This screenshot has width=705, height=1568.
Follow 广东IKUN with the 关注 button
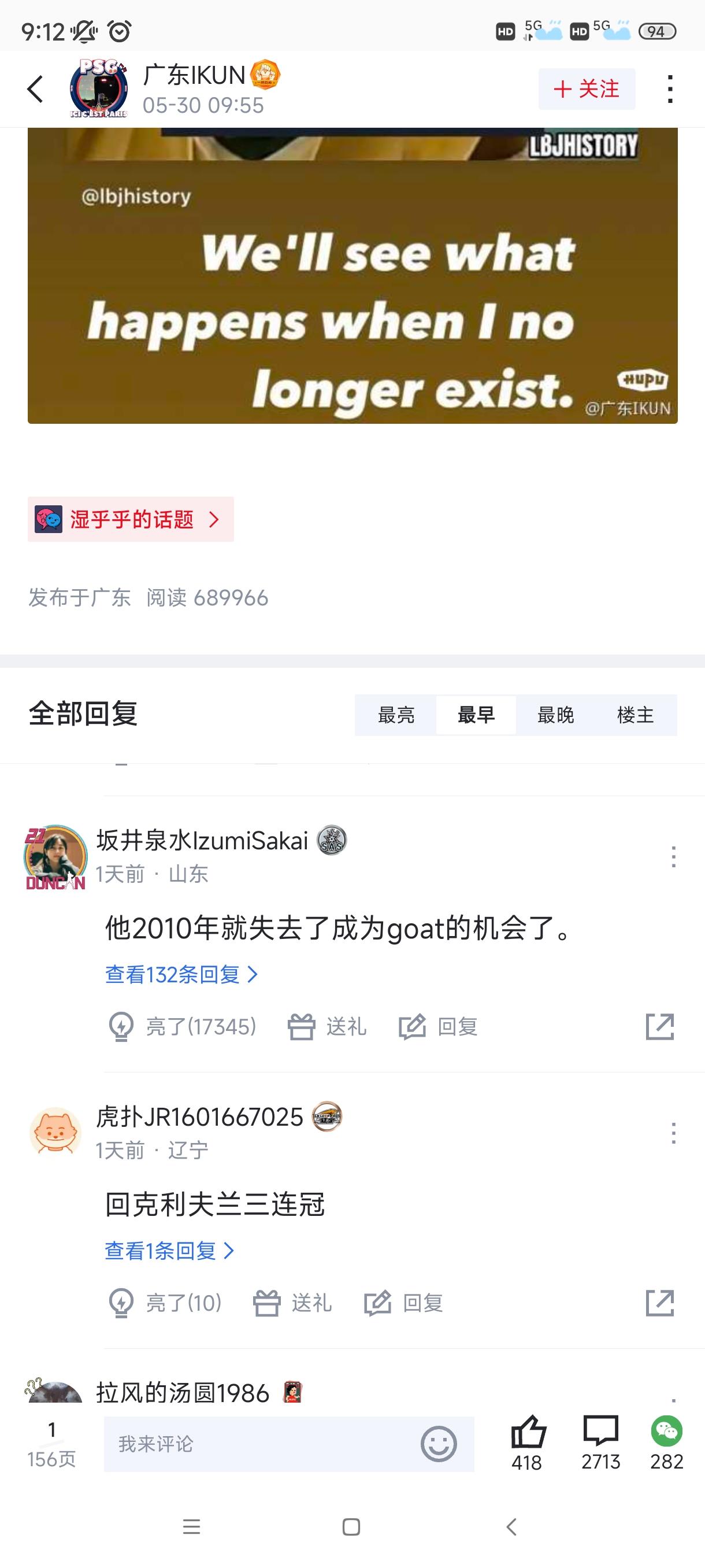point(587,89)
